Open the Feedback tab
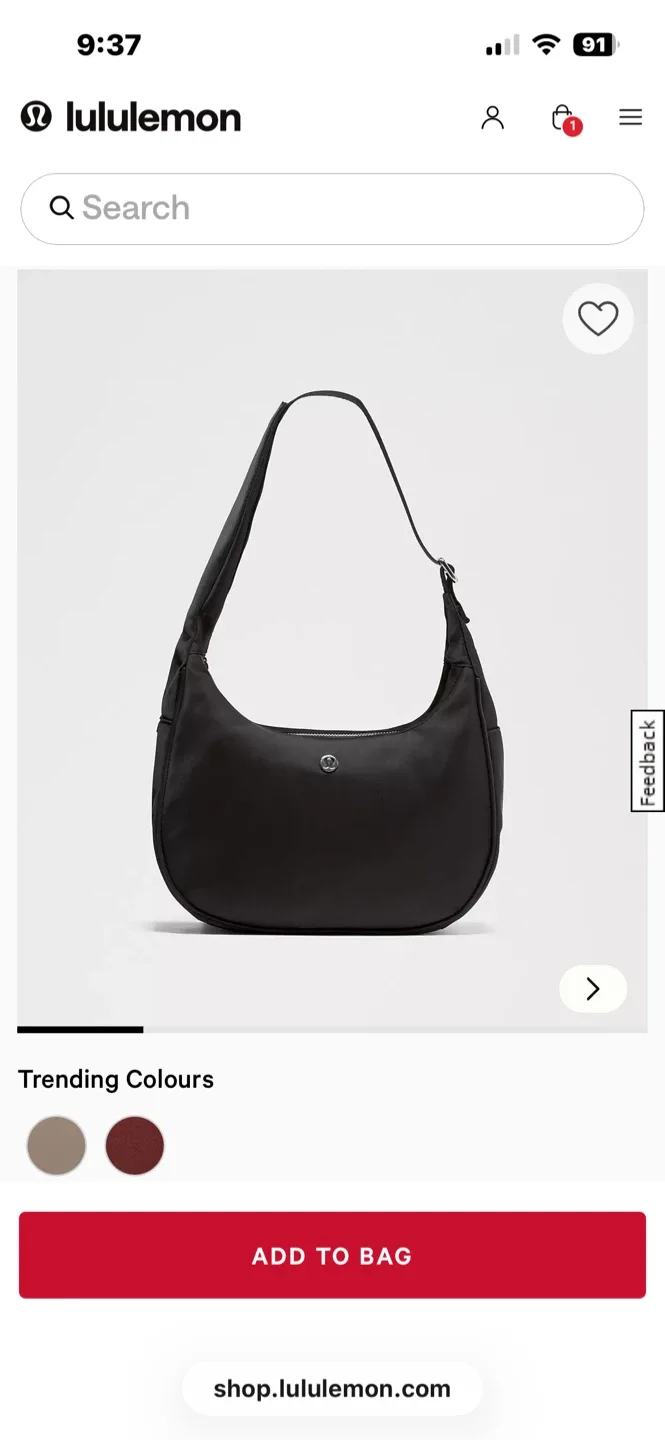Image resolution: width=665 pixels, height=1440 pixels. point(648,761)
